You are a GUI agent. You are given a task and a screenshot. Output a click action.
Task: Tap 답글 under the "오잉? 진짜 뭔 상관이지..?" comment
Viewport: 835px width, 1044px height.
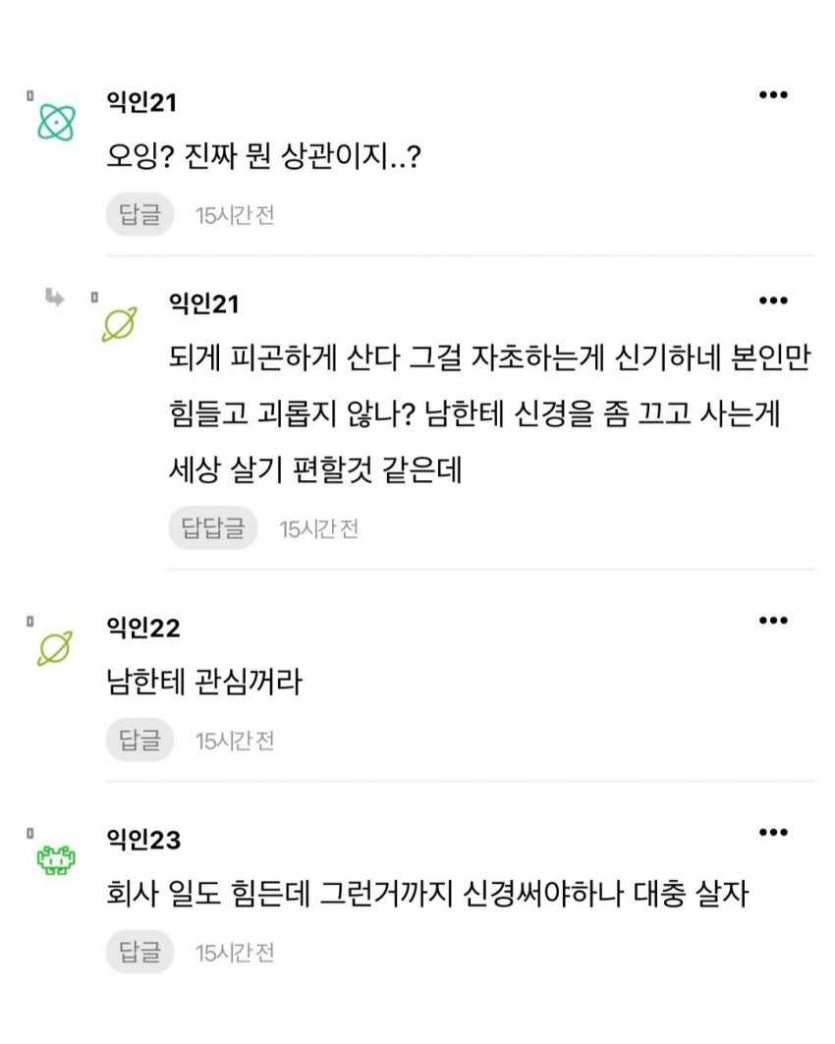click(x=140, y=215)
